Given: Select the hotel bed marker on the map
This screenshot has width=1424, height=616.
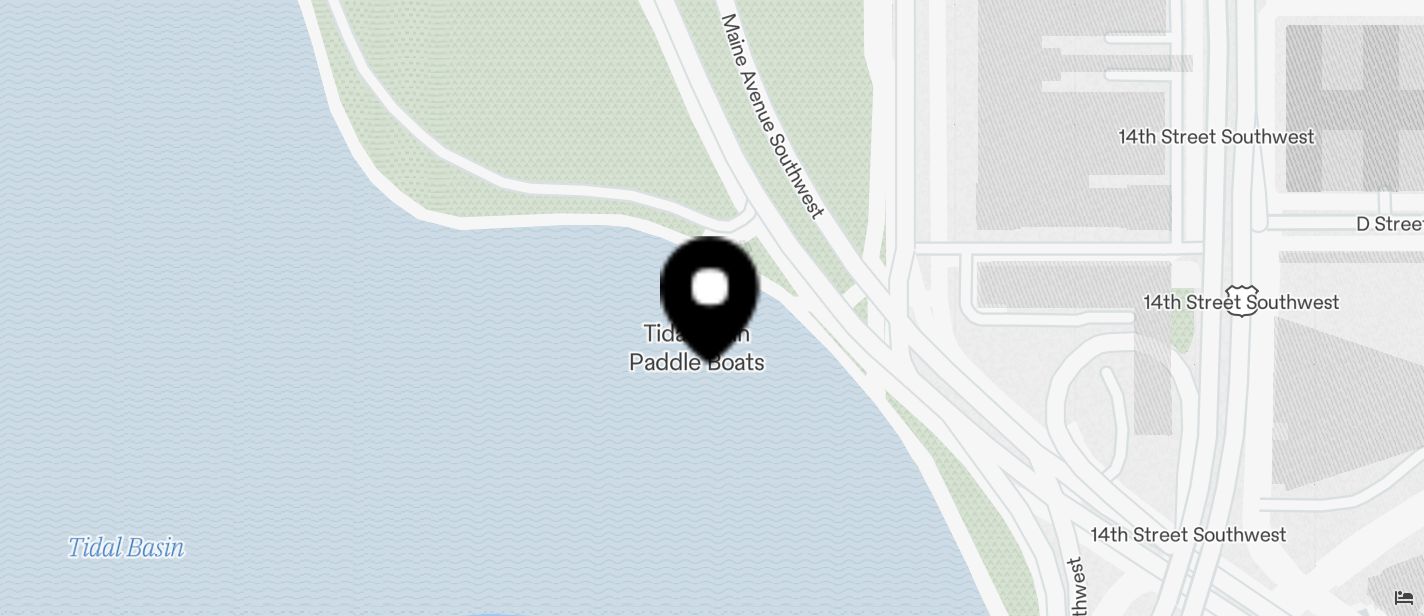Looking at the screenshot, I should coord(1404,598).
